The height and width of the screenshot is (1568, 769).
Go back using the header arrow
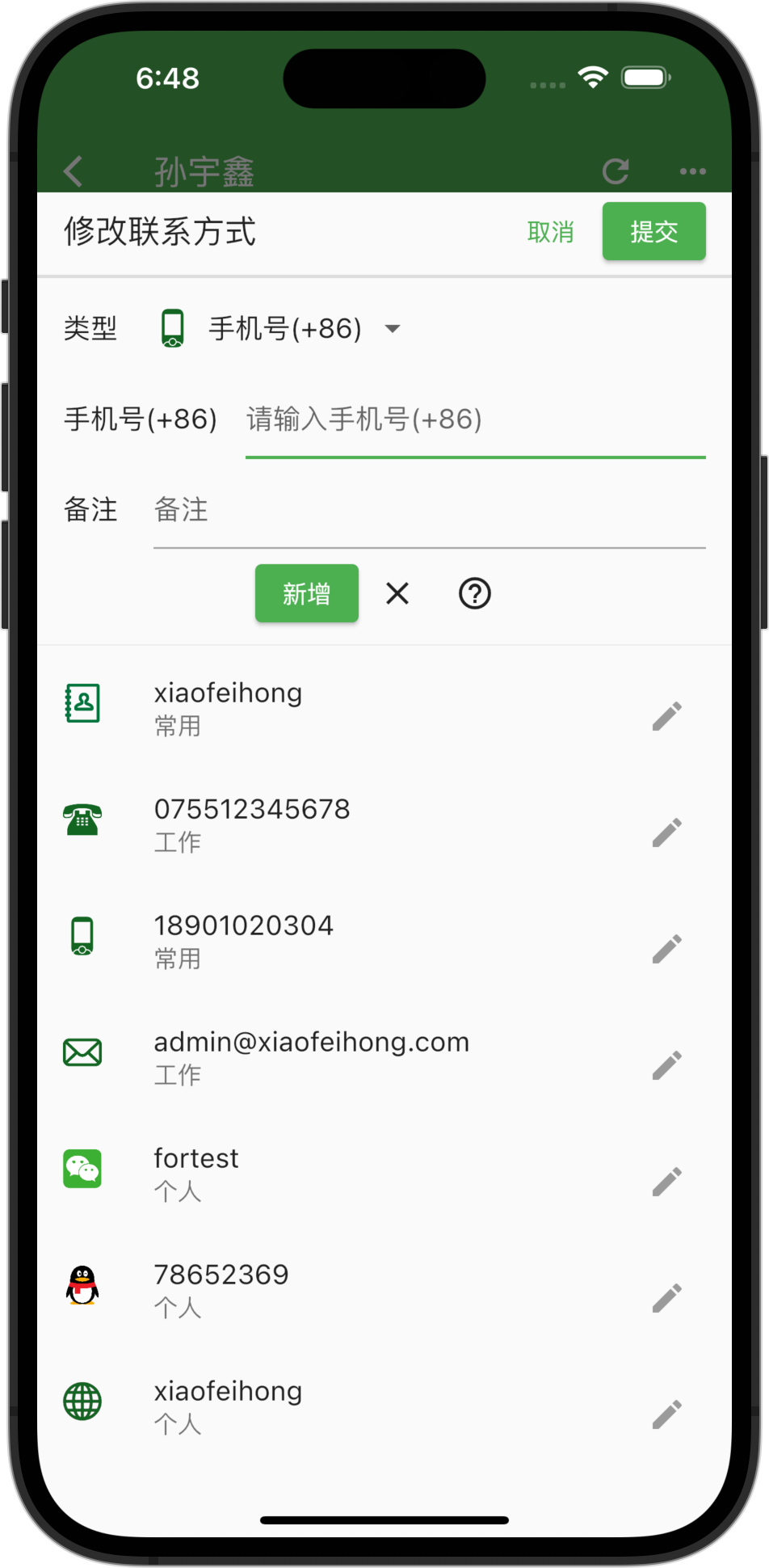[74, 171]
